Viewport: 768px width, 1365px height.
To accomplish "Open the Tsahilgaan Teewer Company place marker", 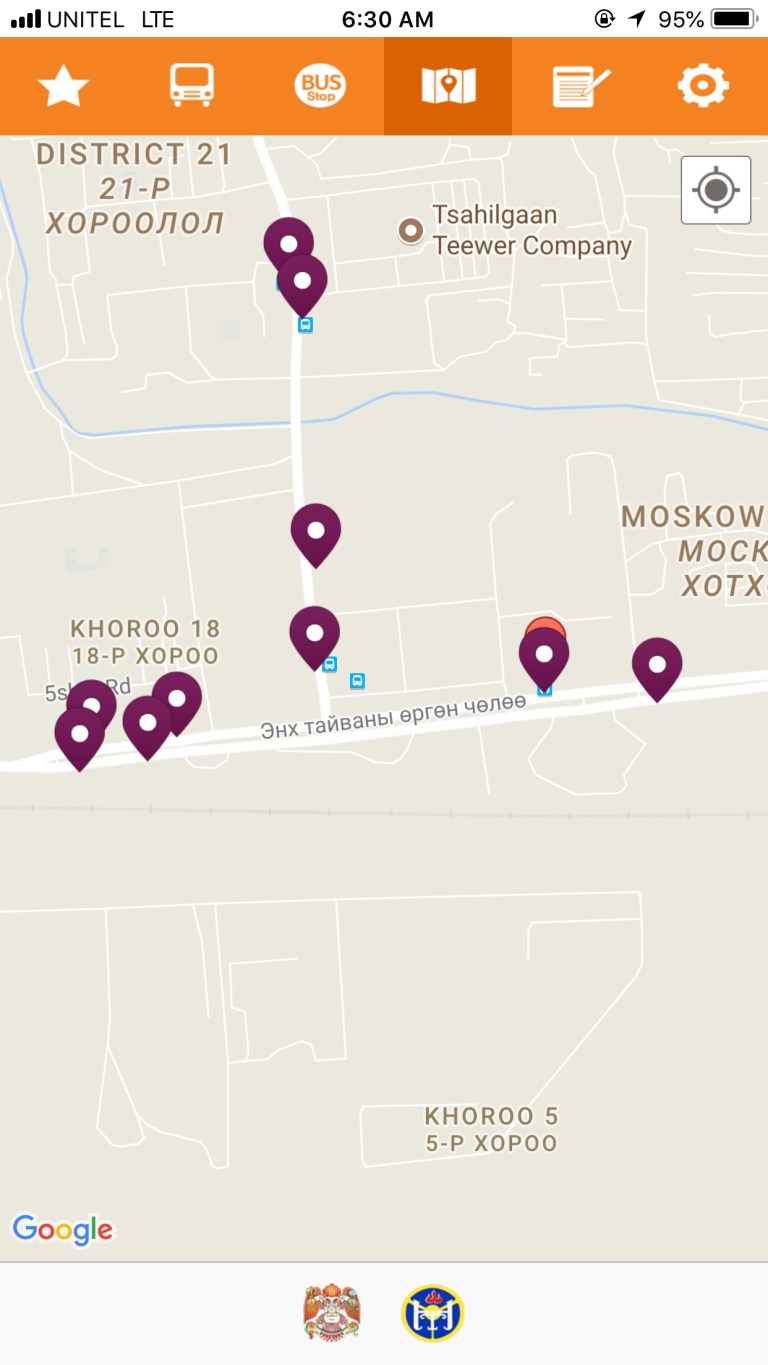I will click(410, 231).
